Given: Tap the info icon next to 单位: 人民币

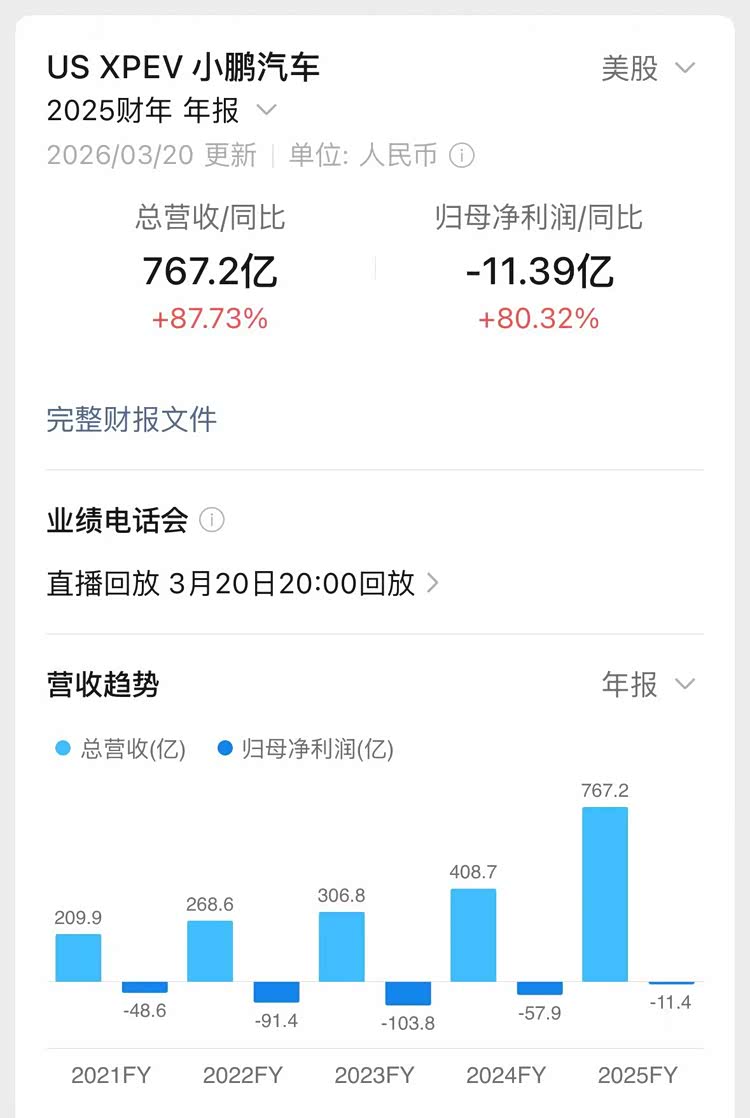Looking at the screenshot, I should (461, 155).
